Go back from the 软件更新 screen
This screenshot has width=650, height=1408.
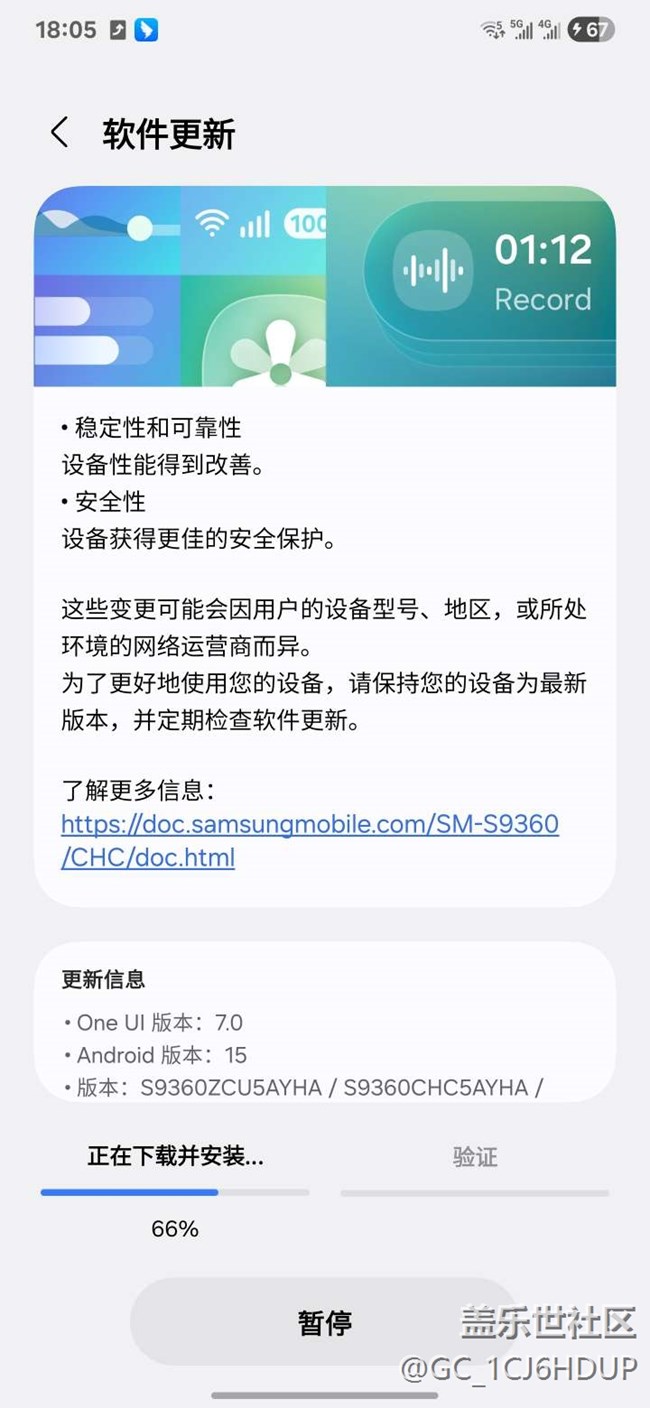point(60,133)
